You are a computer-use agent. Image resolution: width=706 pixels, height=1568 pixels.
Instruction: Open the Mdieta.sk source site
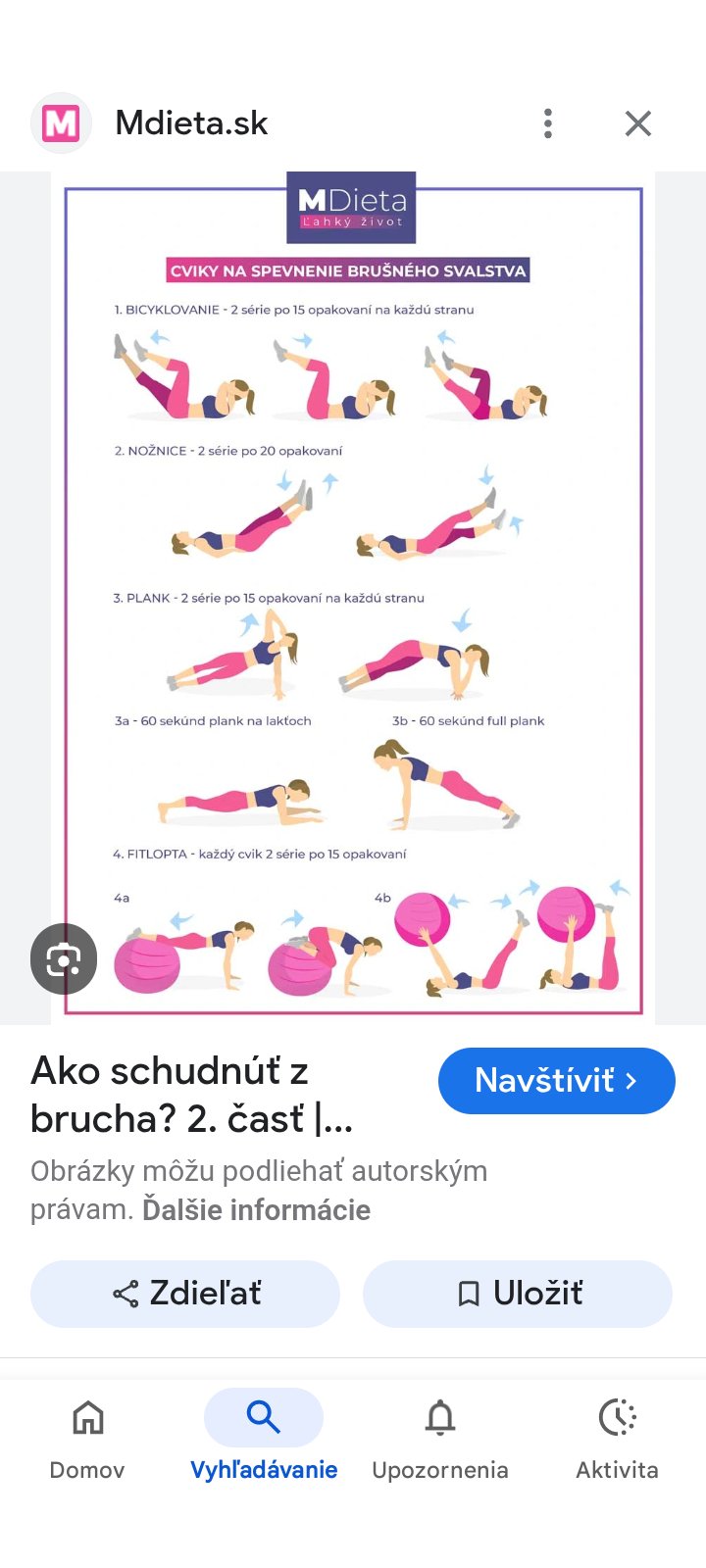click(x=191, y=123)
